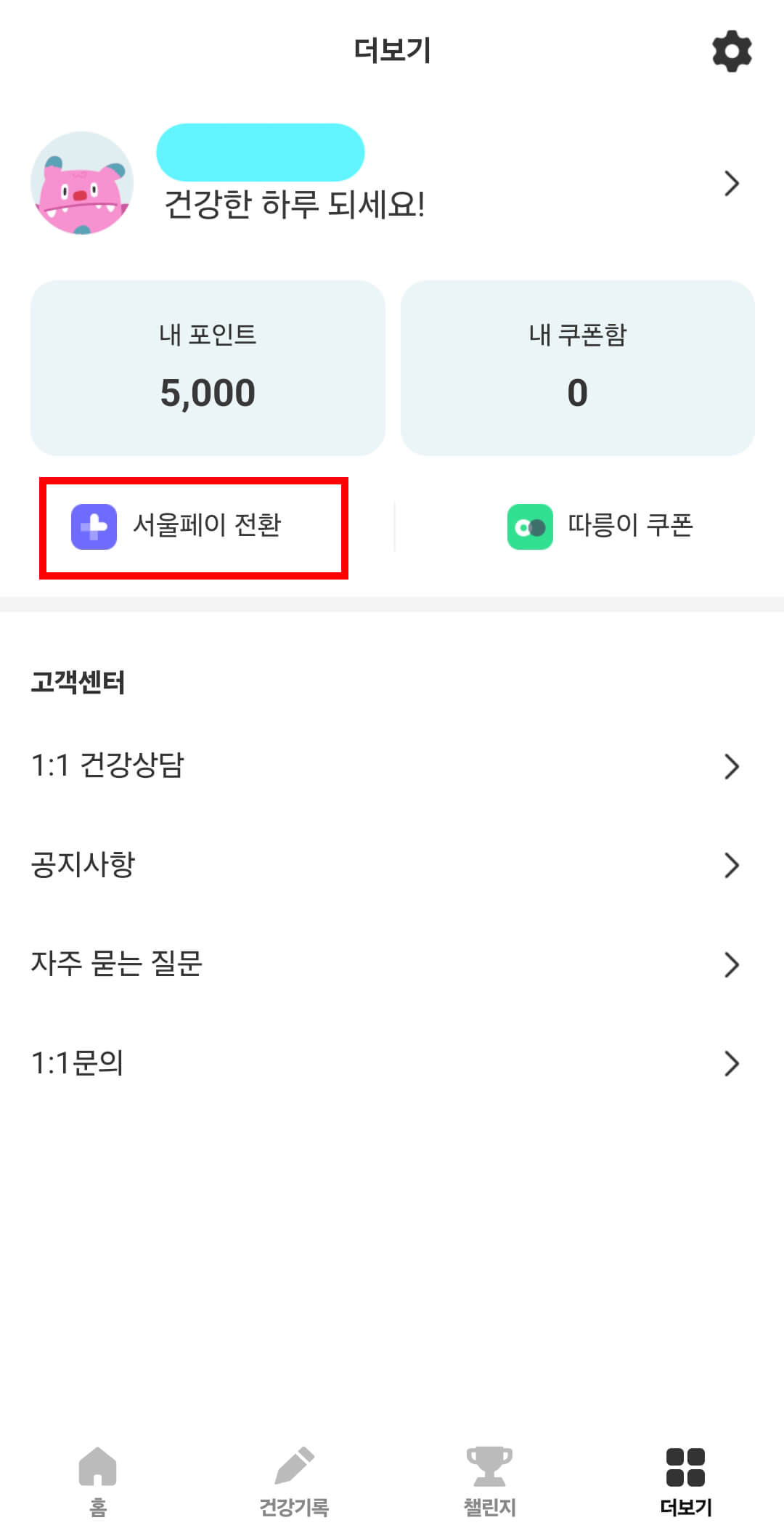This screenshot has height=1536, width=784.
Task: Switch to the 홈 tab
Action: pyautogui.click(x=98, y=1482)
